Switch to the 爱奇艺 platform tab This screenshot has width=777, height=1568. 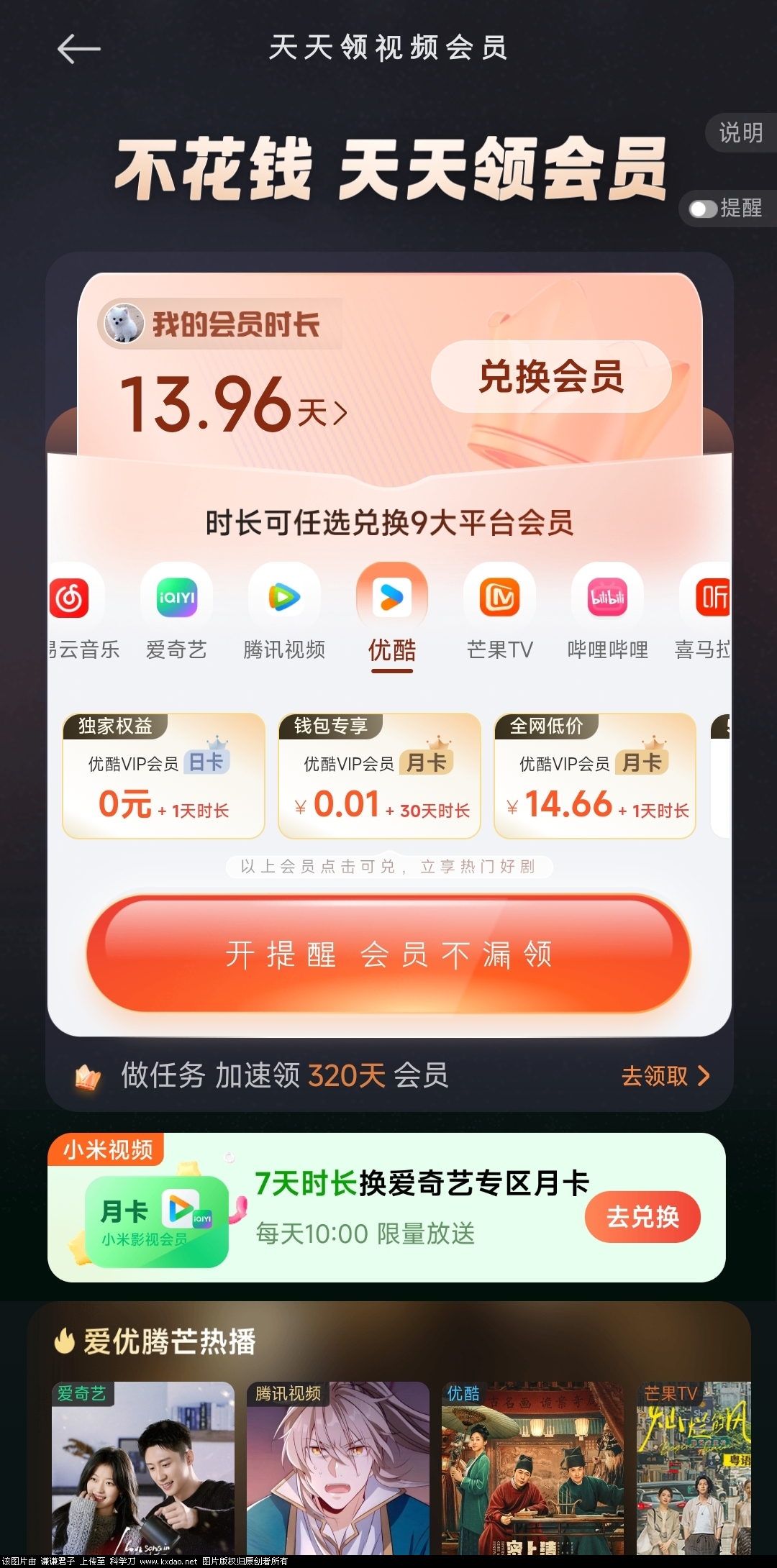pos(176,613)
